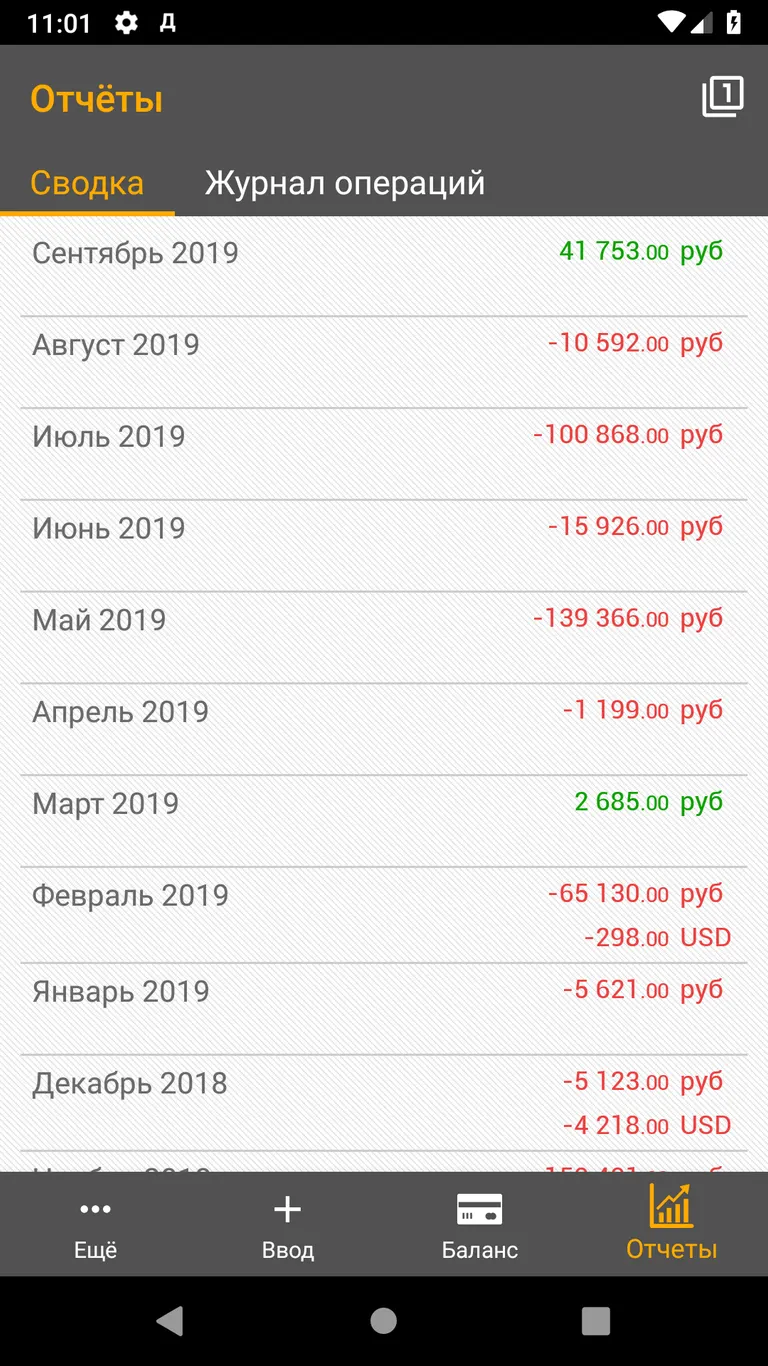Open the Сентябрь 2019 report row

(384, 253)
